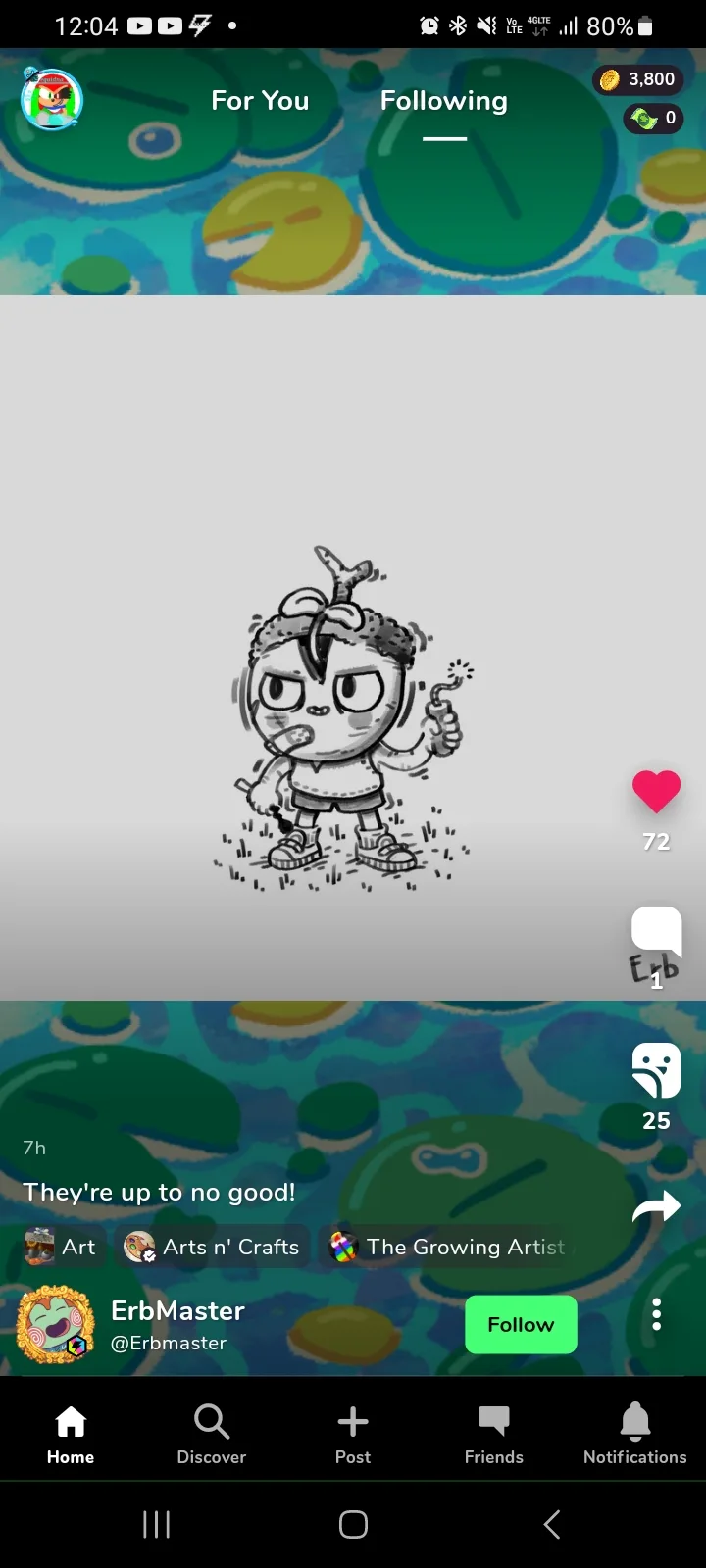Image resolution: width=706 pixels, height=1568 pixels.
Task: Share this post with the arrow
Action: pos(656,1206)
